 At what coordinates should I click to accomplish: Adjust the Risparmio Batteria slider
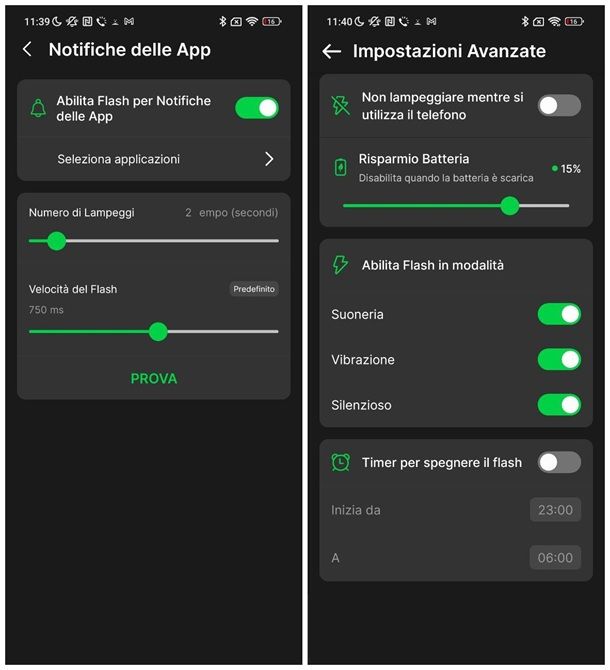point(510,206)
